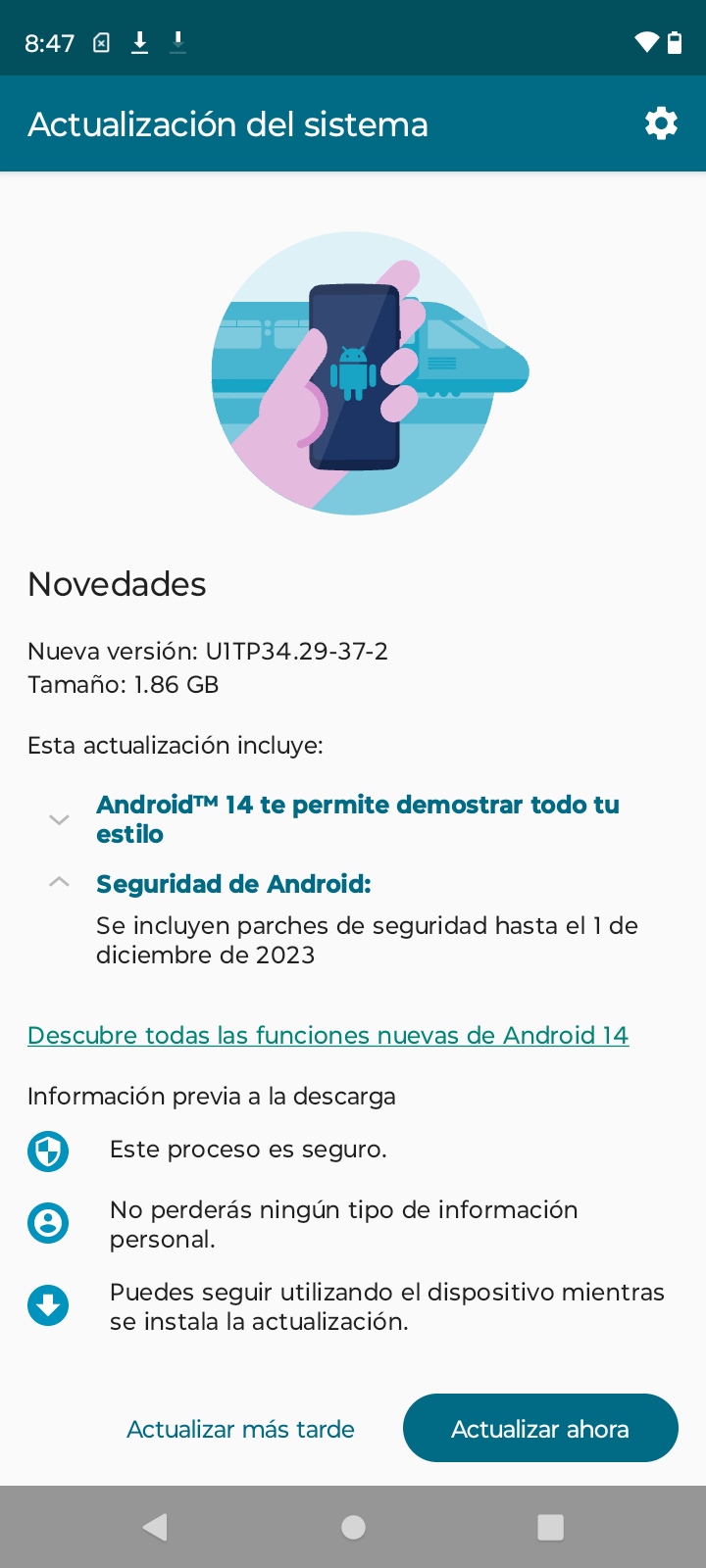Screen dimensions: 706x1568
Task: Collapse the Seguridad de Android section
Action: 59,882
